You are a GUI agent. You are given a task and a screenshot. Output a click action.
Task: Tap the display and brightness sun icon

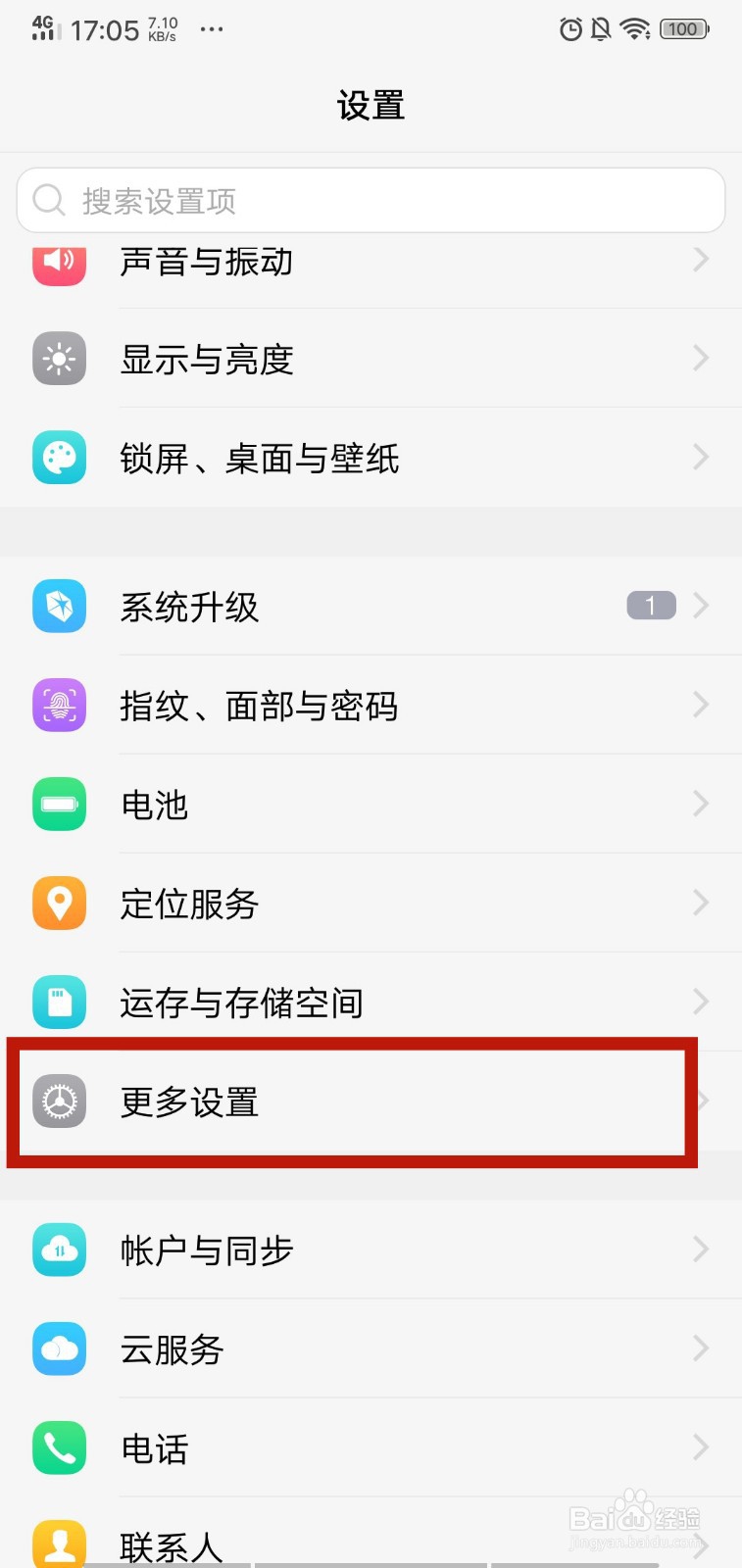pyautogui.click(x=59, y=359)
